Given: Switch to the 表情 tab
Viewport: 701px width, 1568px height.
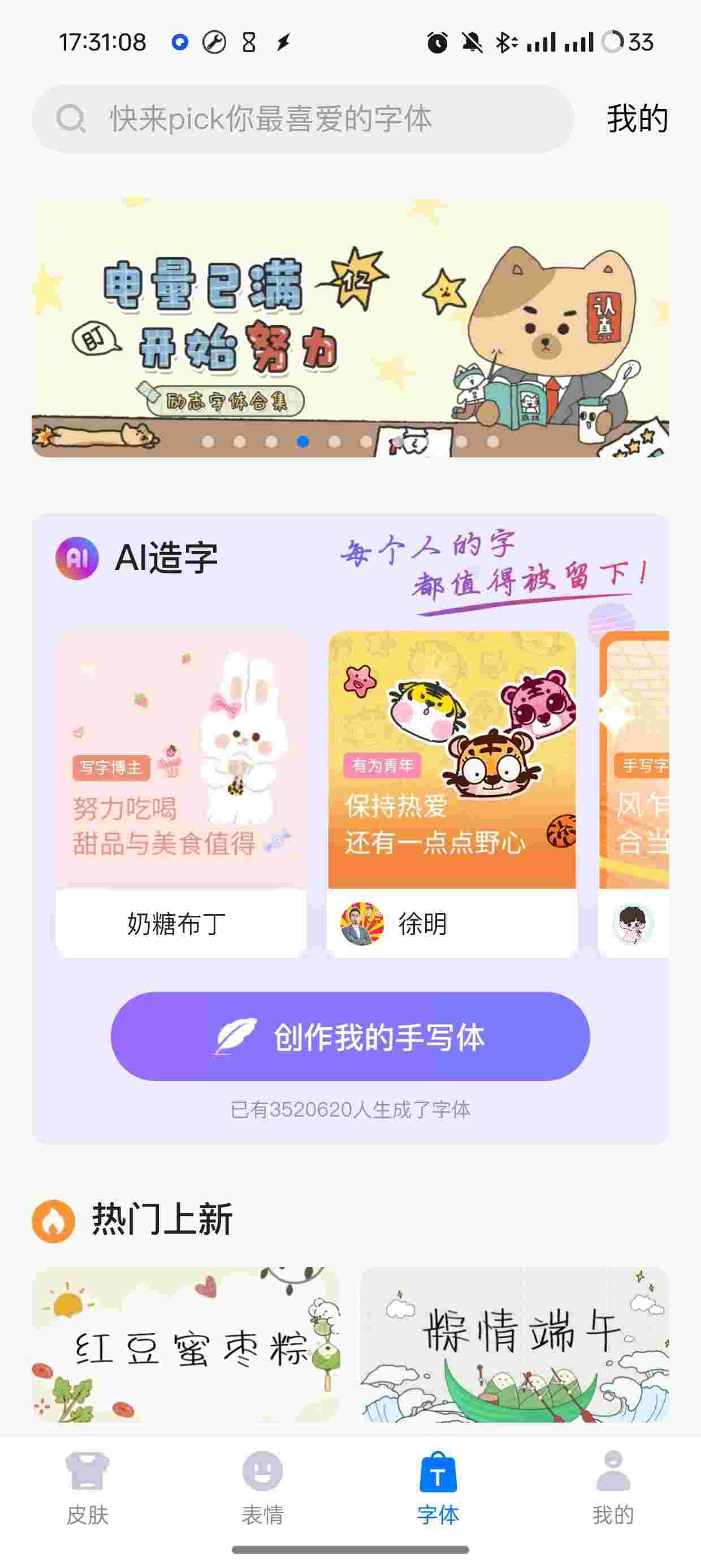Looking at the screenshot, I should (x=262, y=1488).
